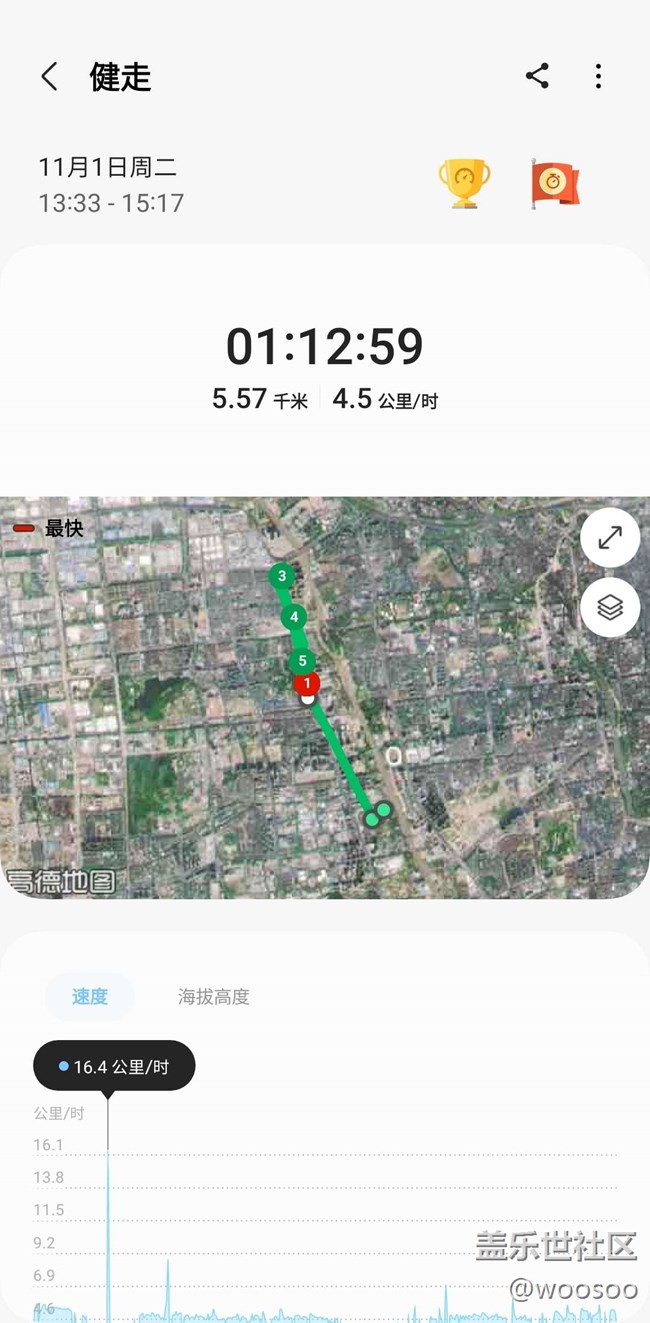Share this walking workout

click(x=537, y=76)
